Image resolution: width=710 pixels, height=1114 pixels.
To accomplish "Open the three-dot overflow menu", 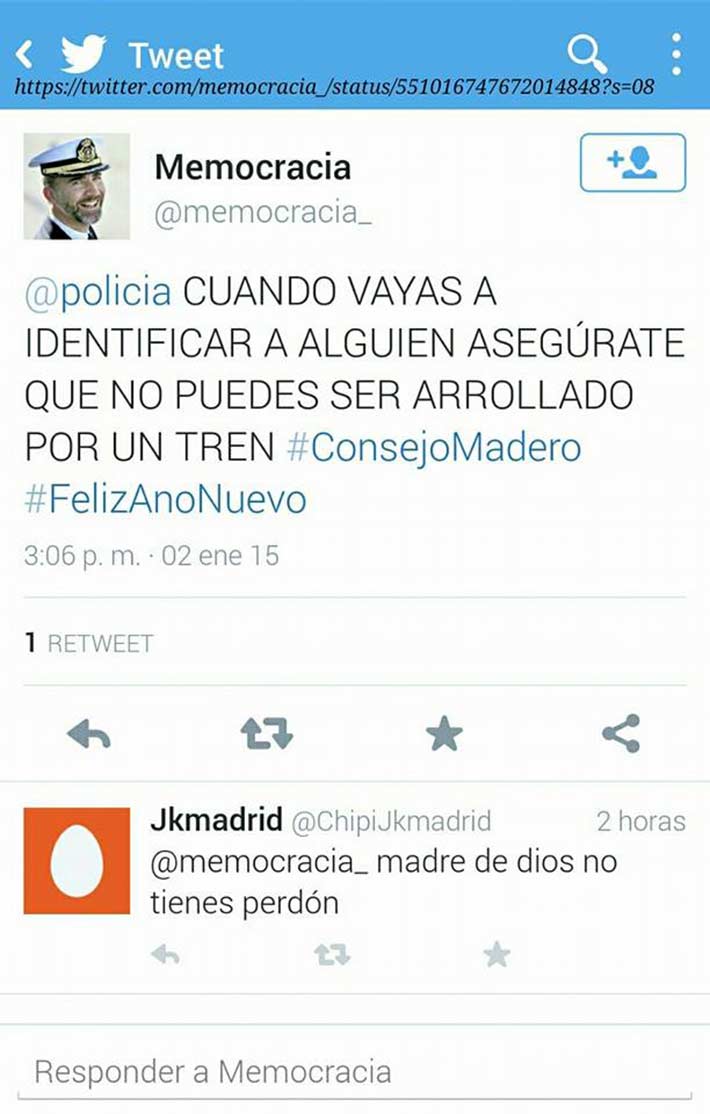I will coord(677,52).
